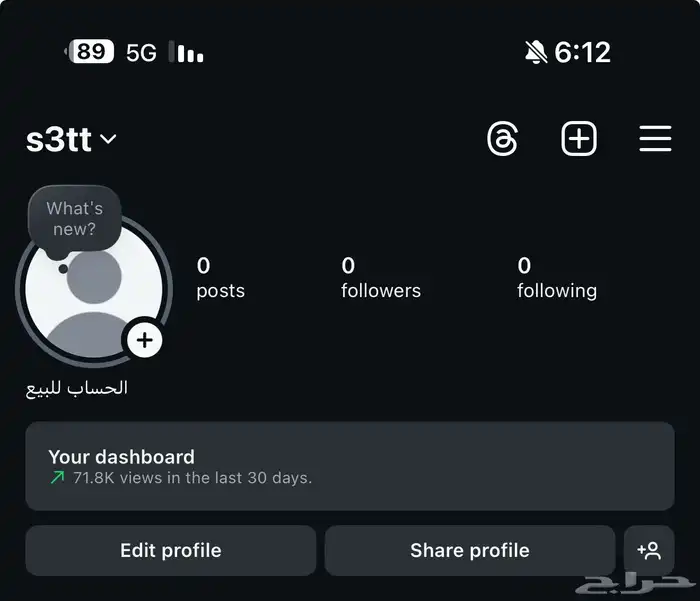This screenshot has height=601, width=700.
Task: Open discover people icon button
Action: coord(649,551)
